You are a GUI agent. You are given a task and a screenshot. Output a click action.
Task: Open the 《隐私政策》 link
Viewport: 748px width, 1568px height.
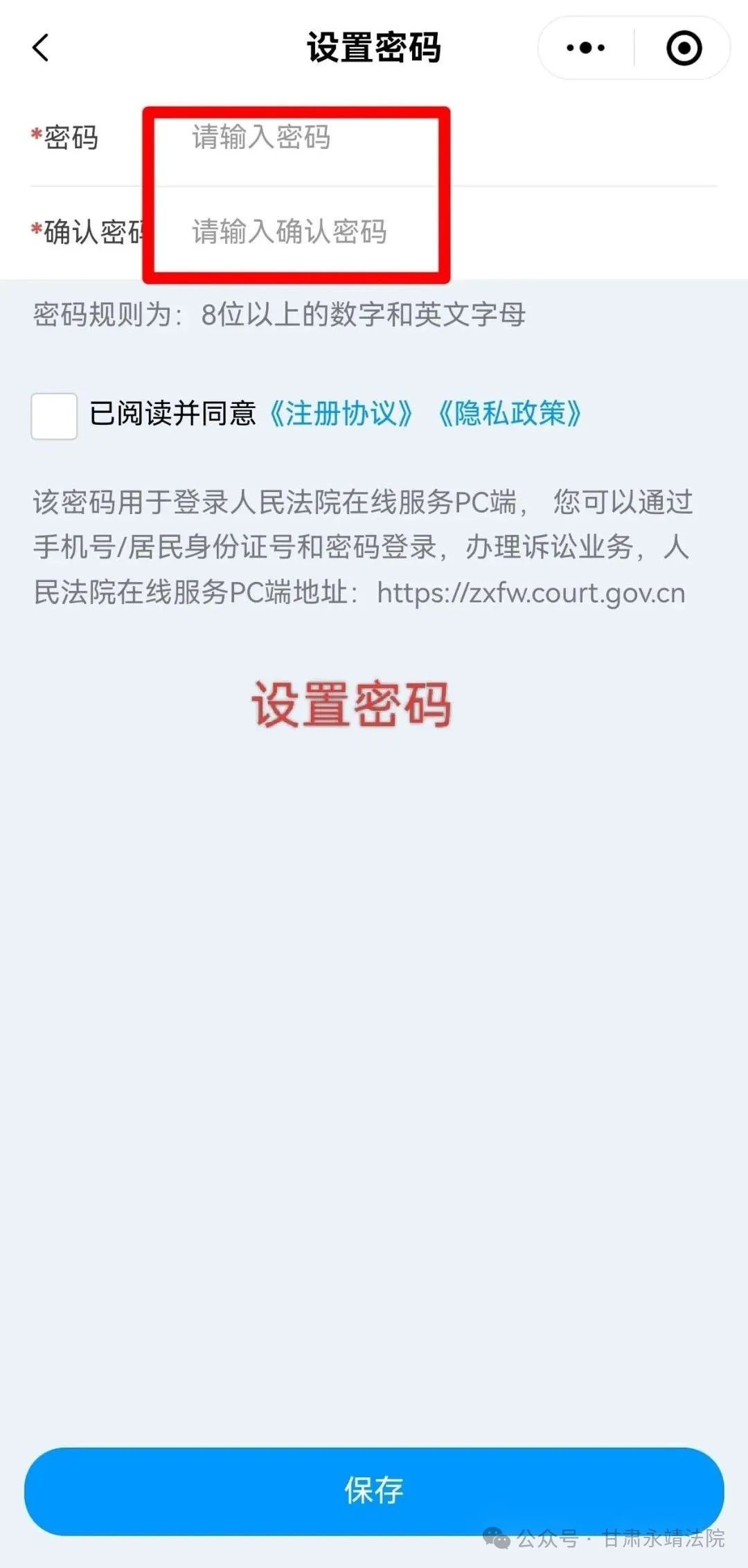click(x=510, y=414)
